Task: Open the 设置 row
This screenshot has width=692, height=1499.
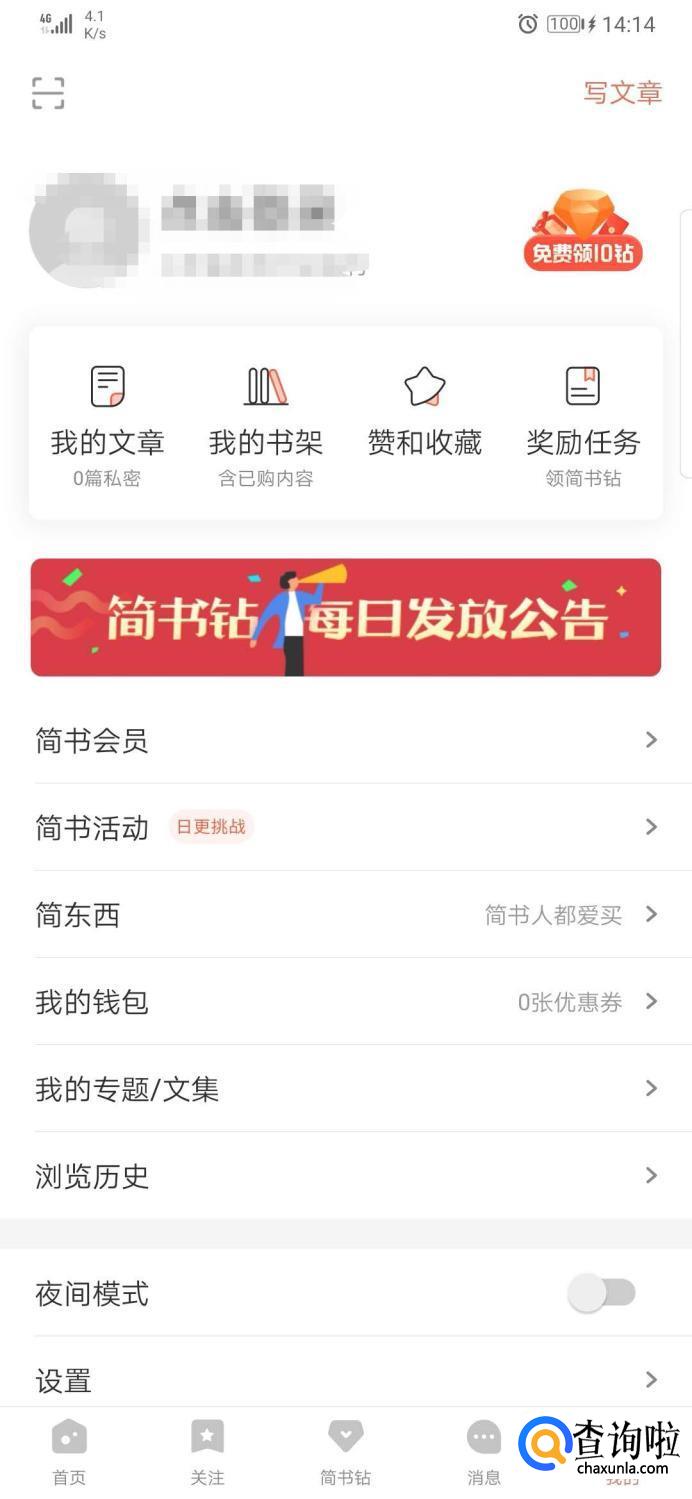Action: coord(346,1380)
